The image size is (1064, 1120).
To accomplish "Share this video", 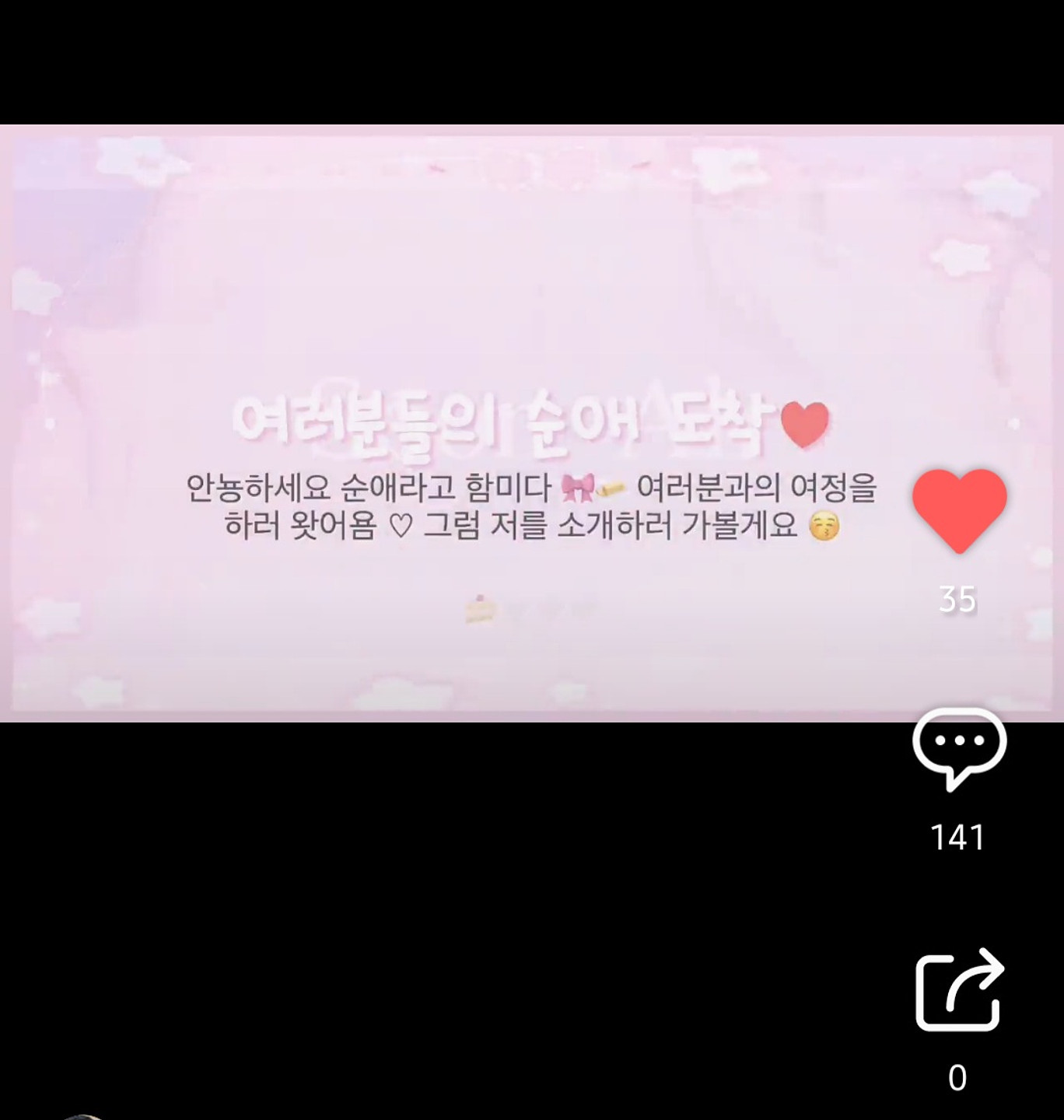I will coord(959,991).
